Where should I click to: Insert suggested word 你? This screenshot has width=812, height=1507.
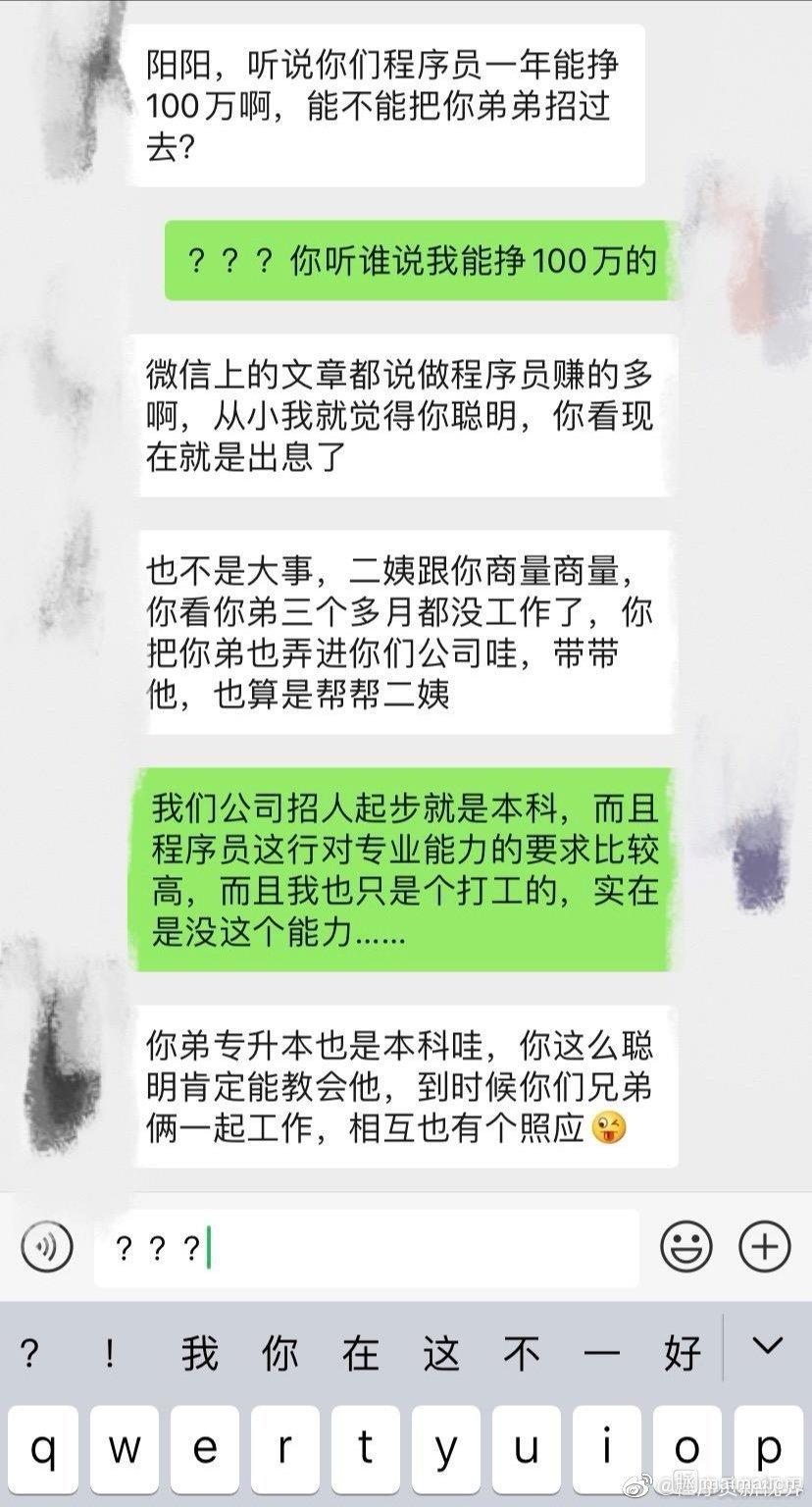tap(279, 1354)
